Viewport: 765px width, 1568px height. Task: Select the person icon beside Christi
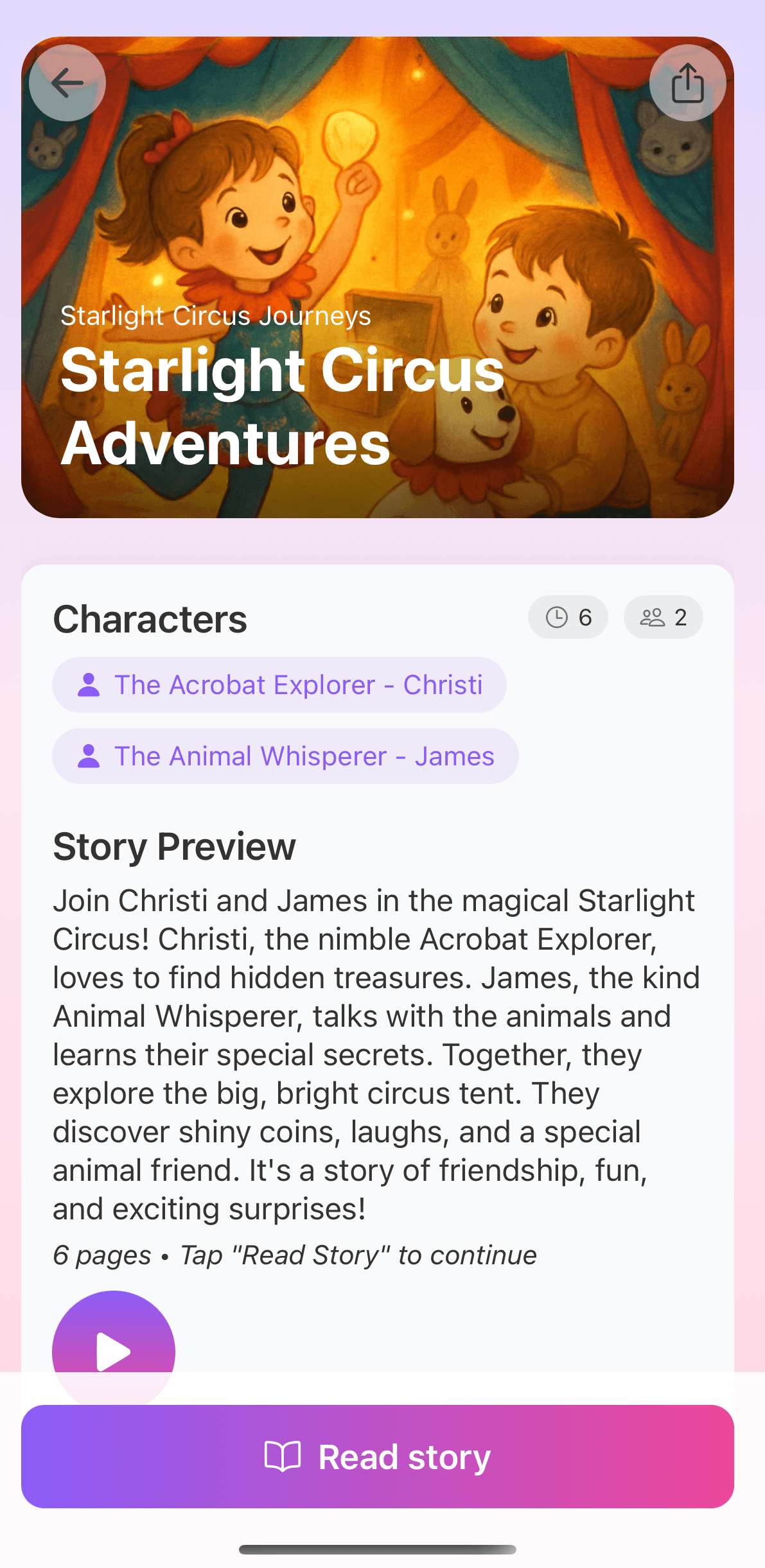coord(90,684)
